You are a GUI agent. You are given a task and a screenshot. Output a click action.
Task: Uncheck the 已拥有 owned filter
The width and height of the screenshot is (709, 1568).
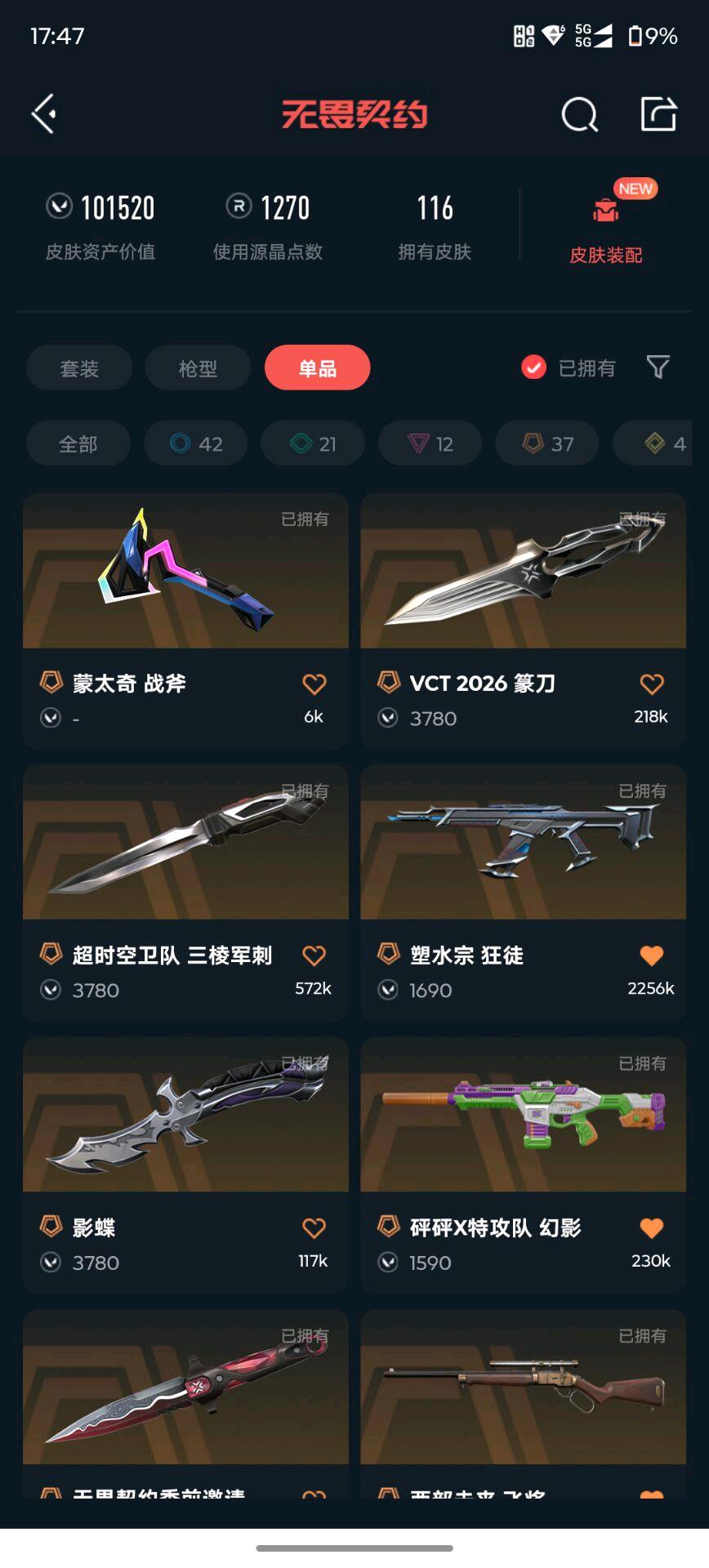[x=533, y=367]
